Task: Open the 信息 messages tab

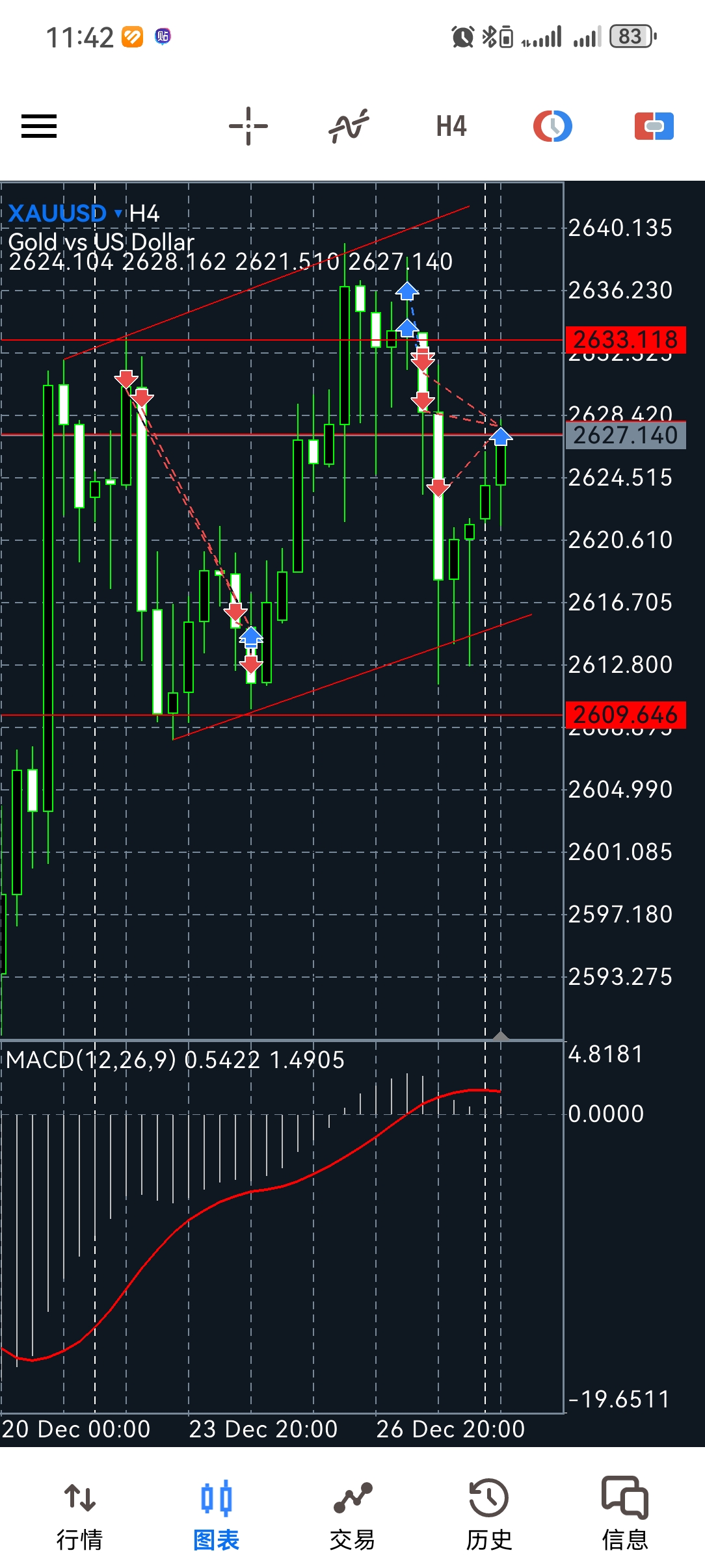Action: [x=624, y=1515]
